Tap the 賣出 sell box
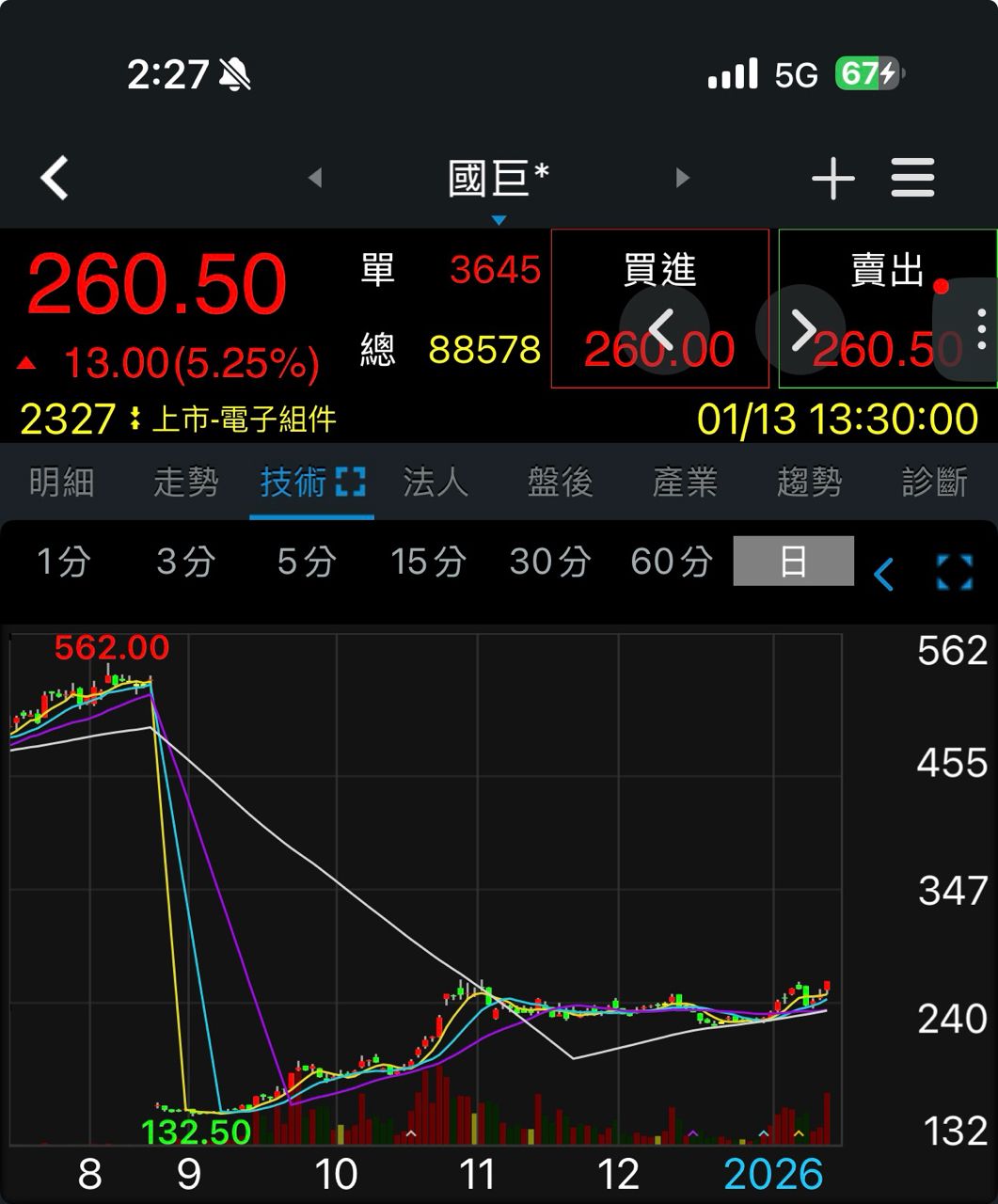The width and height of the screenshot is (998, 1204). pyautogui.click(x=887, y=309)
